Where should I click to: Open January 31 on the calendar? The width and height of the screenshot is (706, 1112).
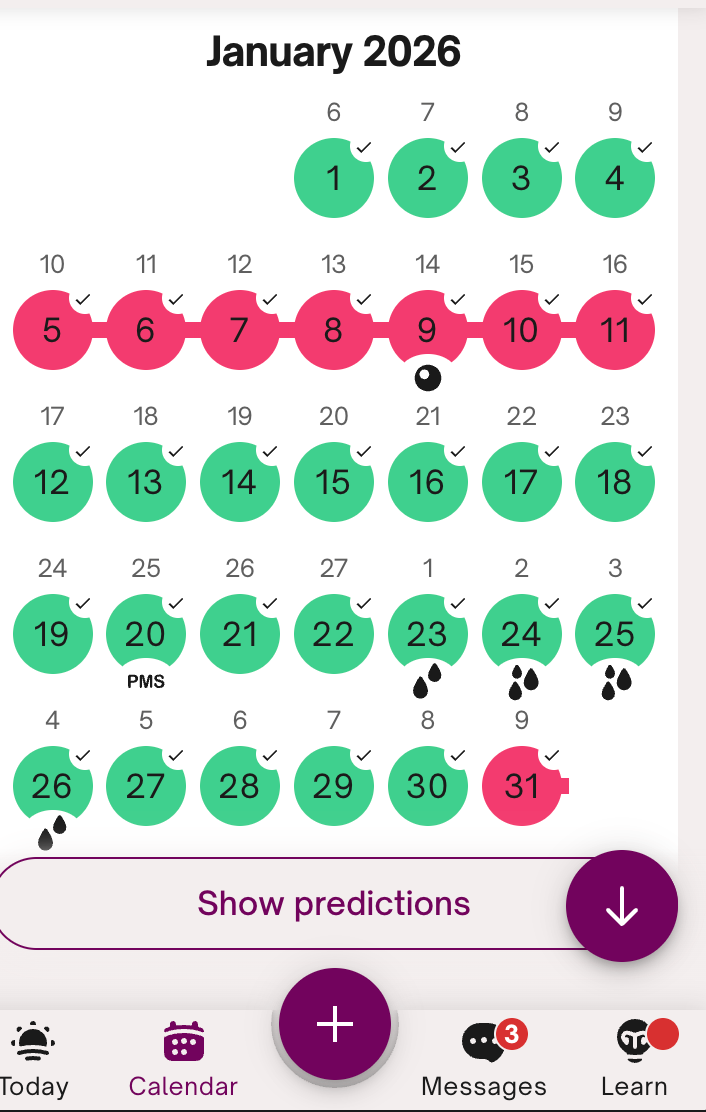[521, 786]
